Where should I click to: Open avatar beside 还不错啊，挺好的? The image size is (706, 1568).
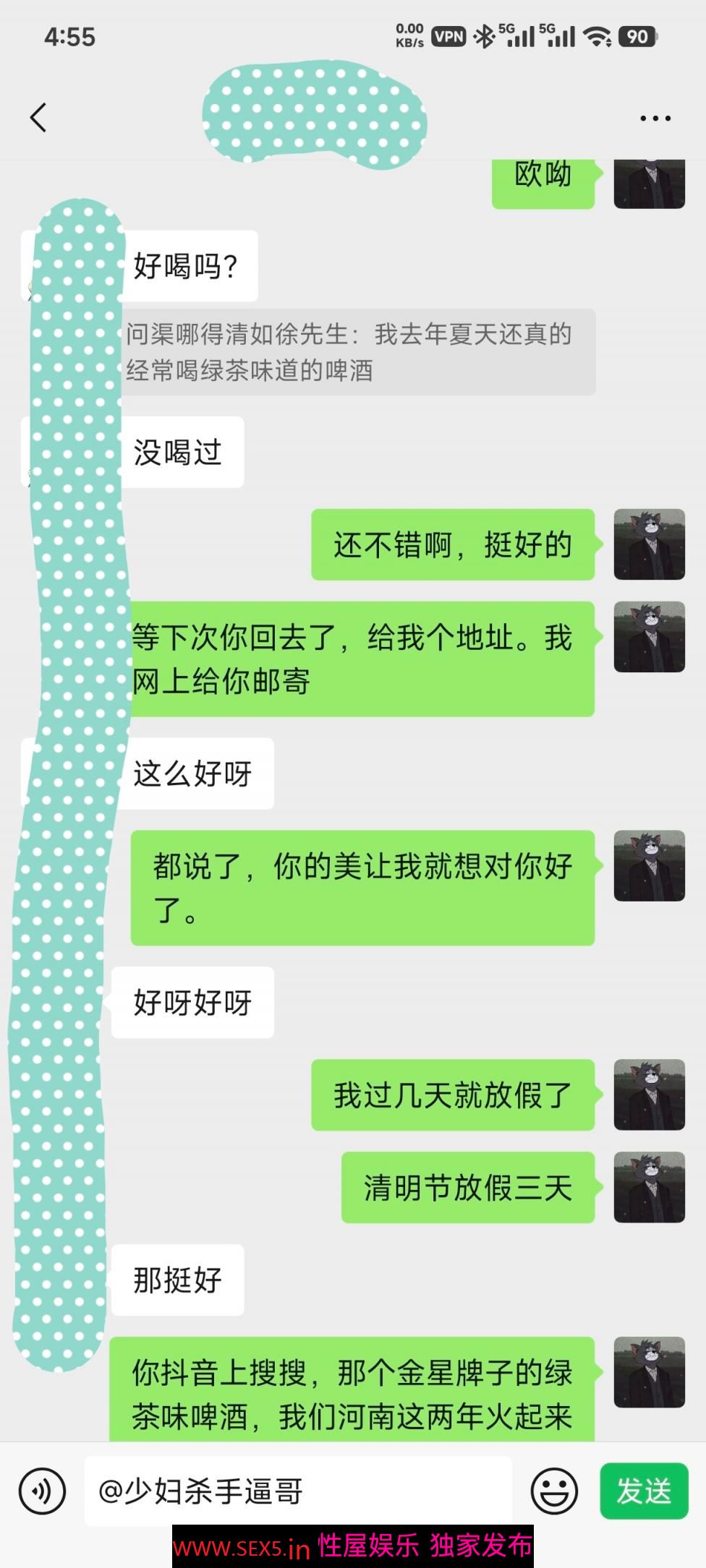click(x=649, y=544)
